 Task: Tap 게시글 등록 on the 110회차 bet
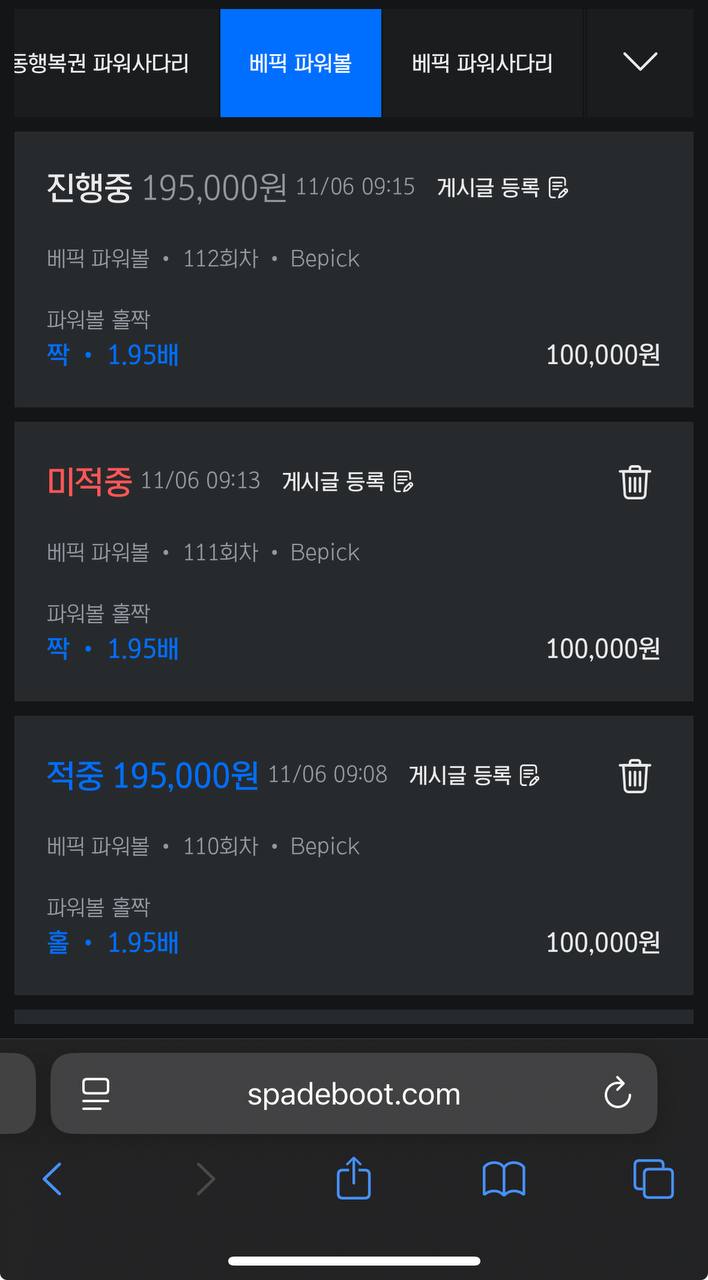474,775
